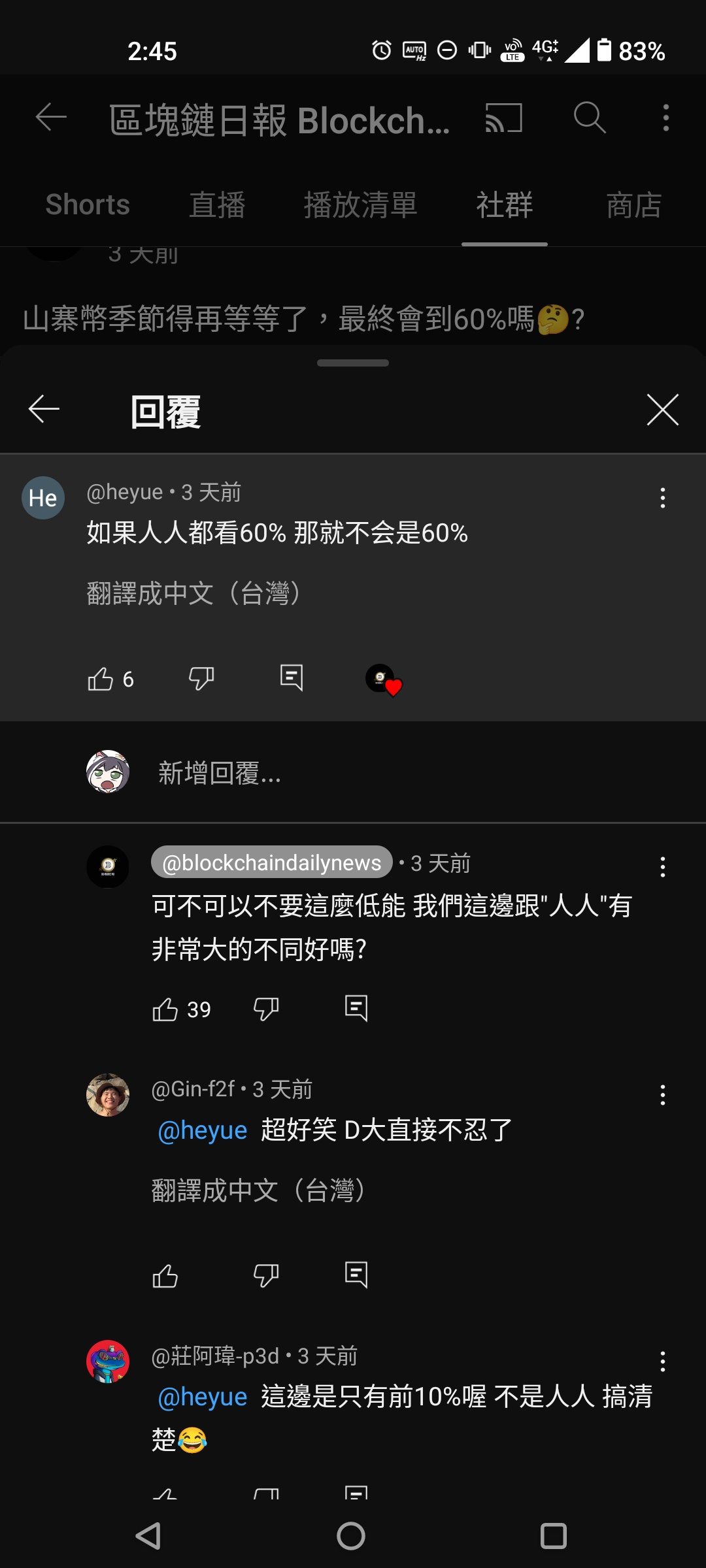Screen dimensions: 706x1568
Task: Open the channel overflow menu at top
Action: (x=665, y=118)
